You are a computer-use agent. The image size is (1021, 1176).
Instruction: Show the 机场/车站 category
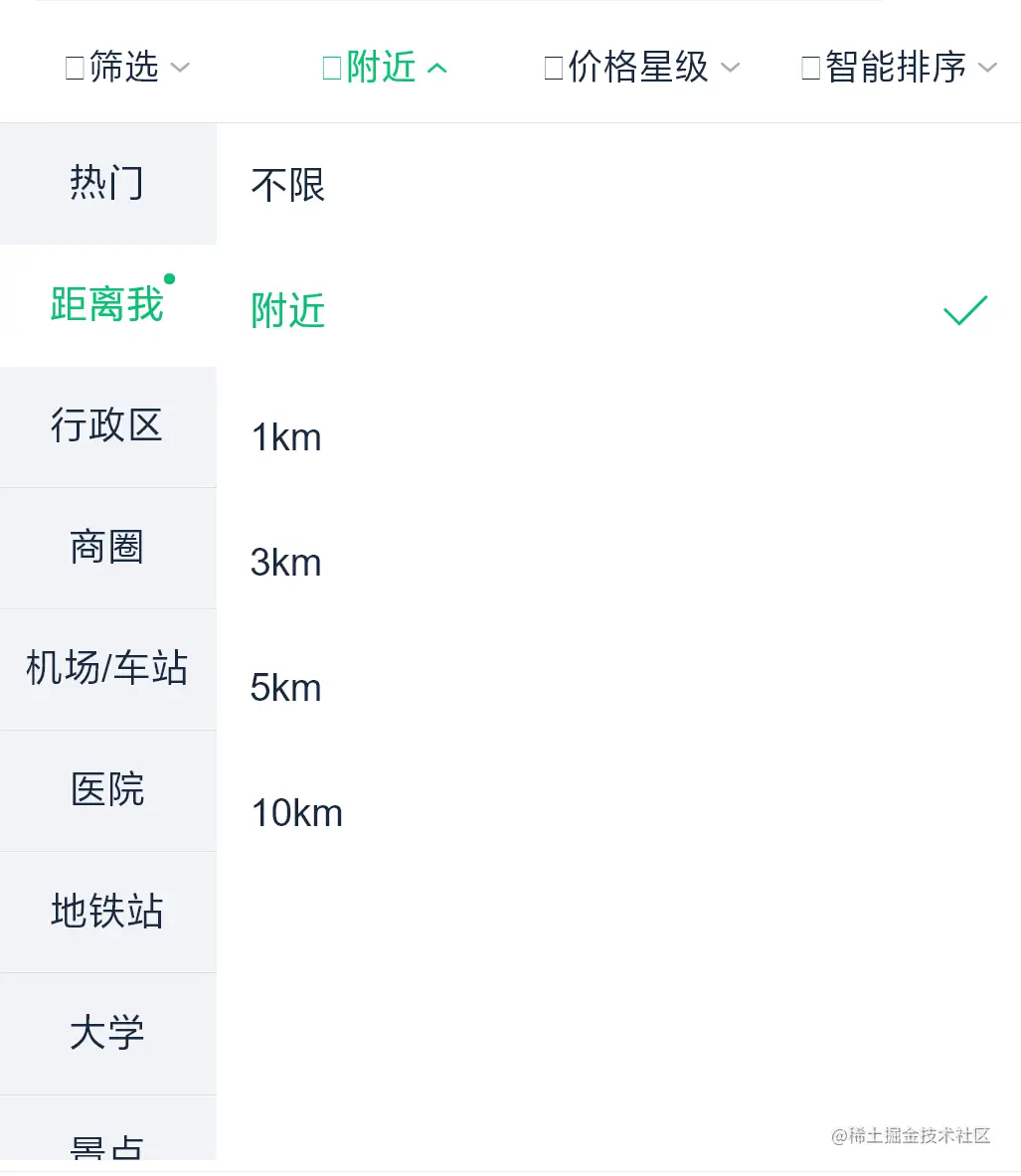(x=107, y=669)
